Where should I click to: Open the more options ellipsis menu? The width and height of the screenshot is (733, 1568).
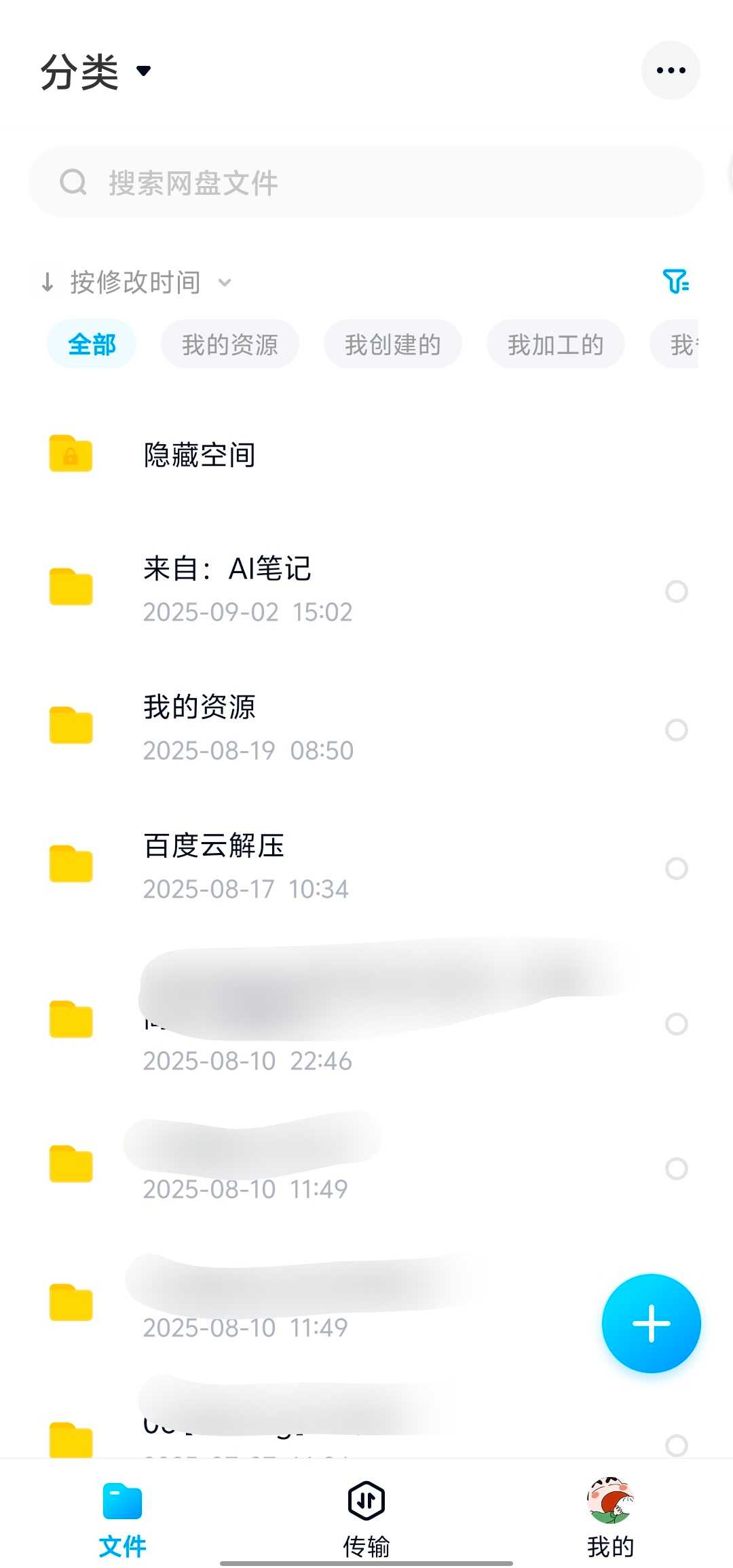pyautogui.click(x=671, y=70)
